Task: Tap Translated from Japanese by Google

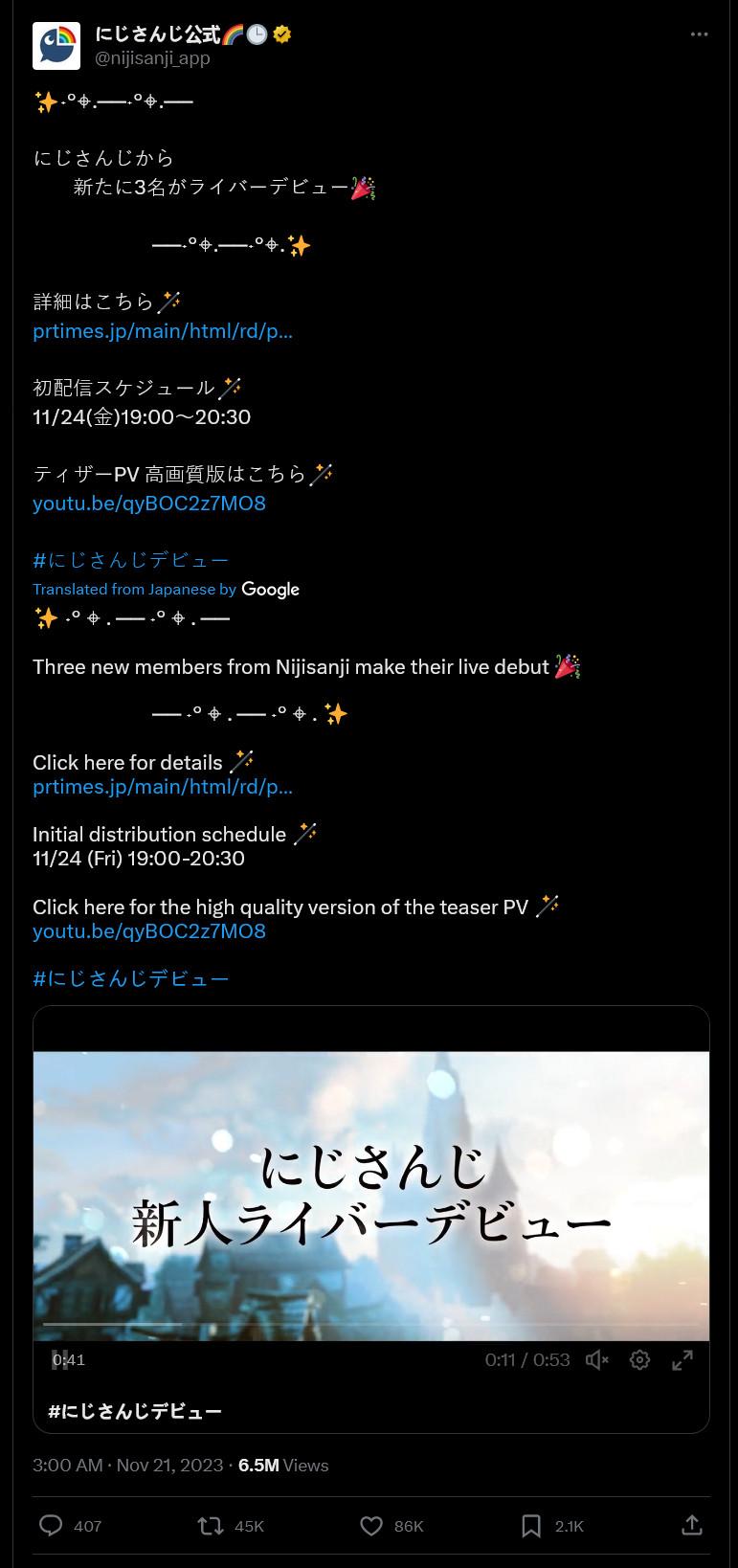Action: 166,590
